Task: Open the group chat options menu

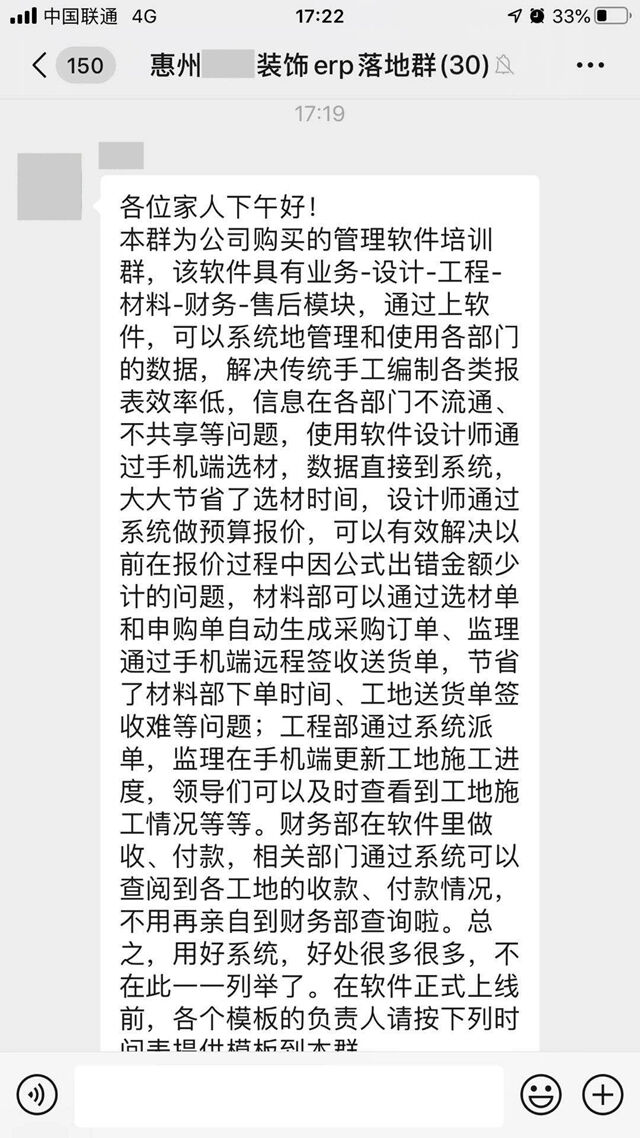Action: pos(589,66)
